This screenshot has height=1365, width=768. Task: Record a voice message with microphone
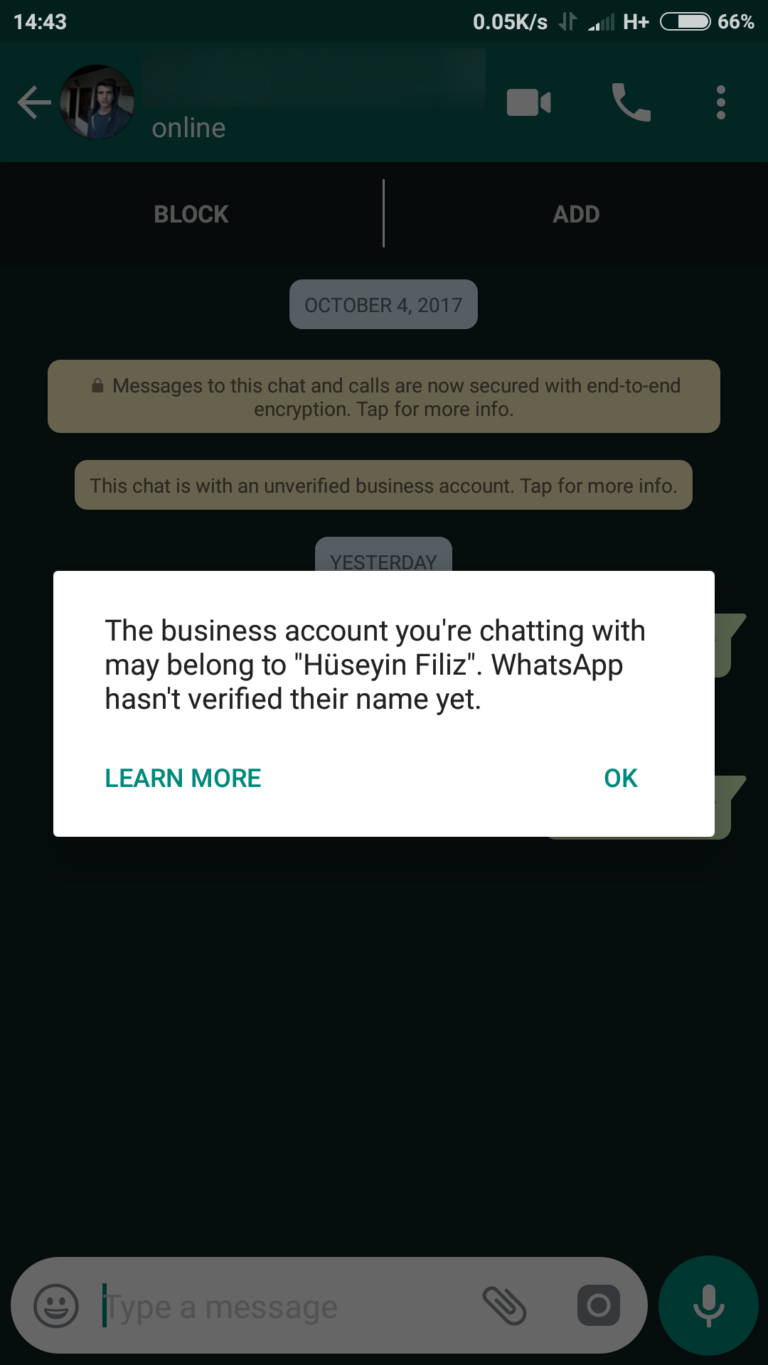[708, 1305]
